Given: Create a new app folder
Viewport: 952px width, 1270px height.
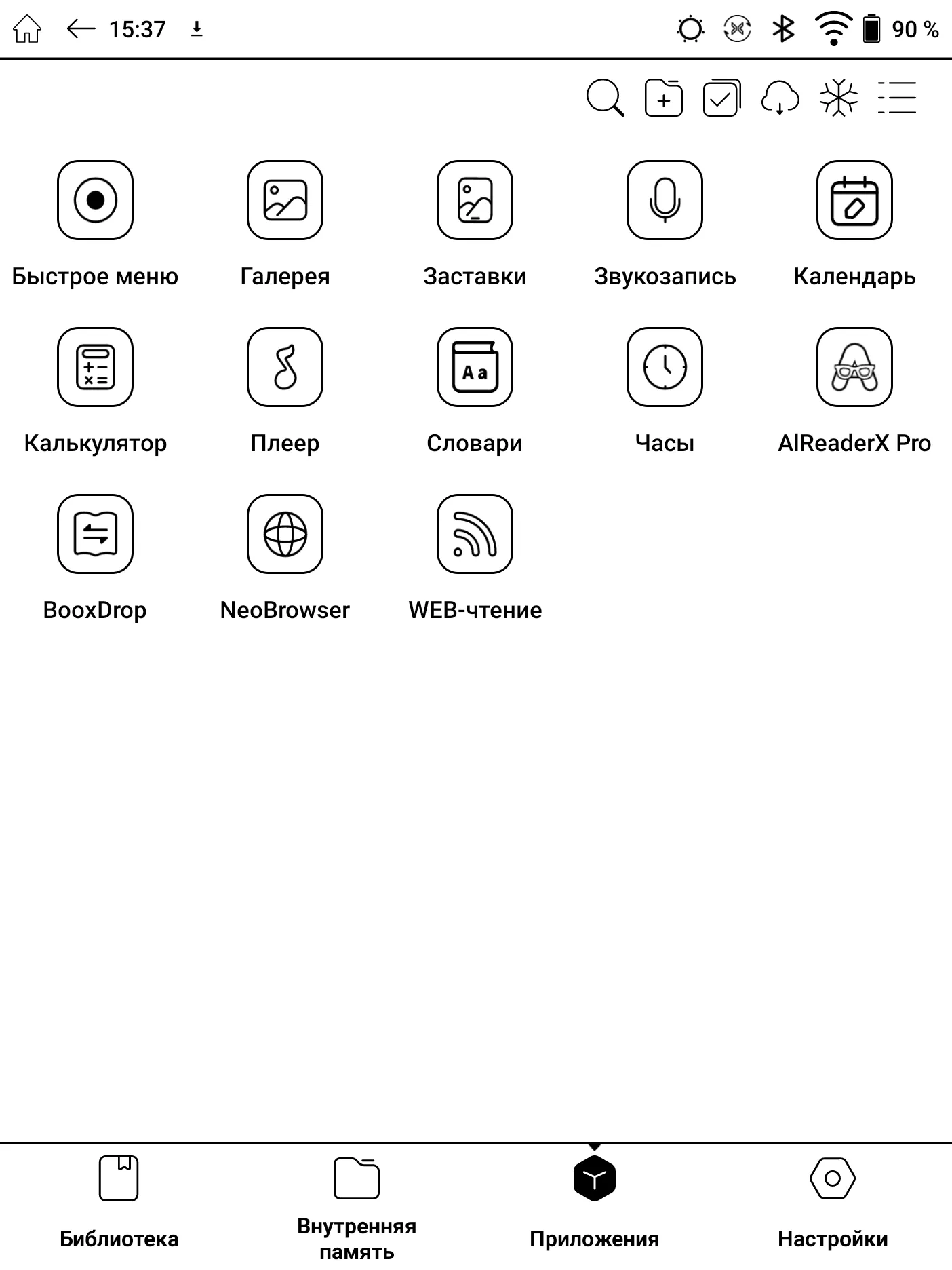Looking at the screenshot, I should pyautogui.click(x=664, y=98).
